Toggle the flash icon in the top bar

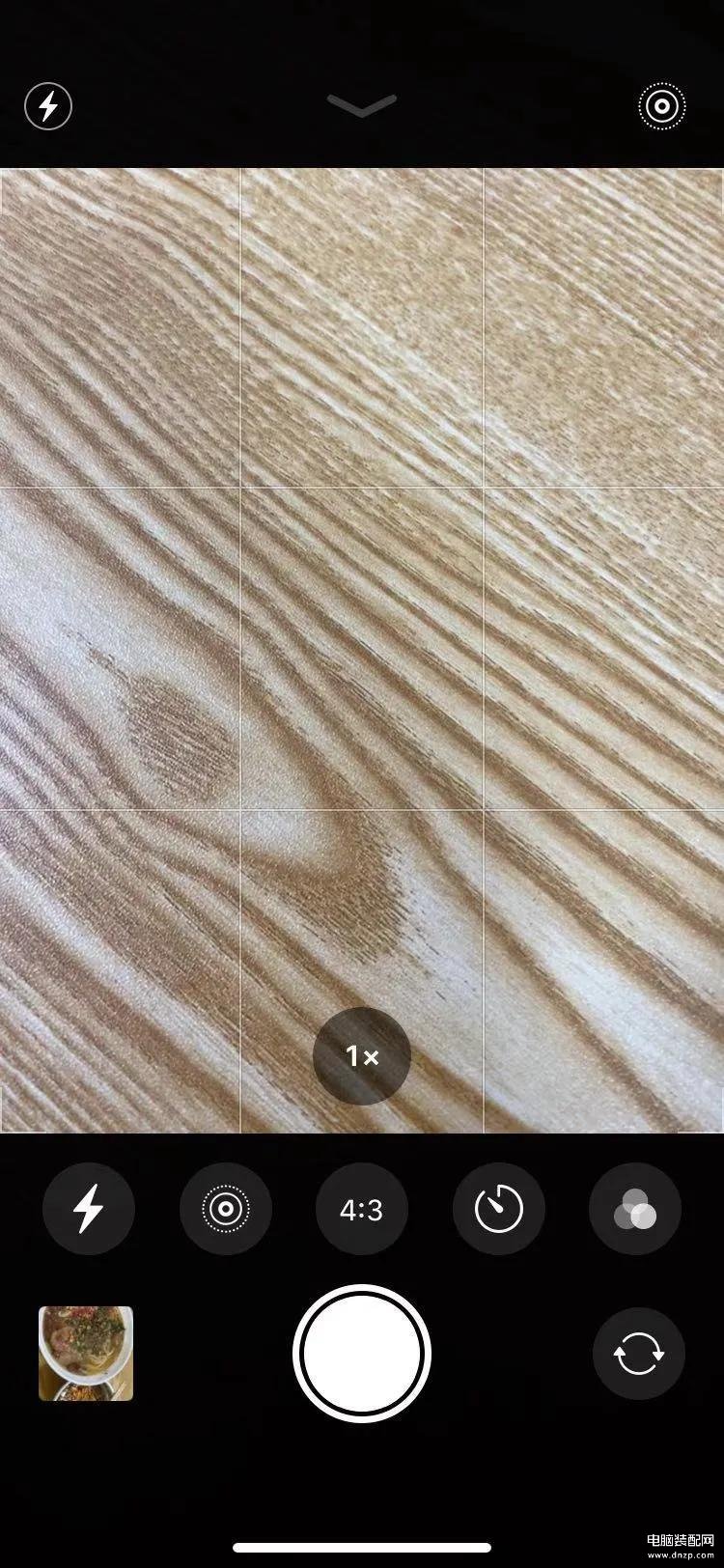[x=48, y=105]
